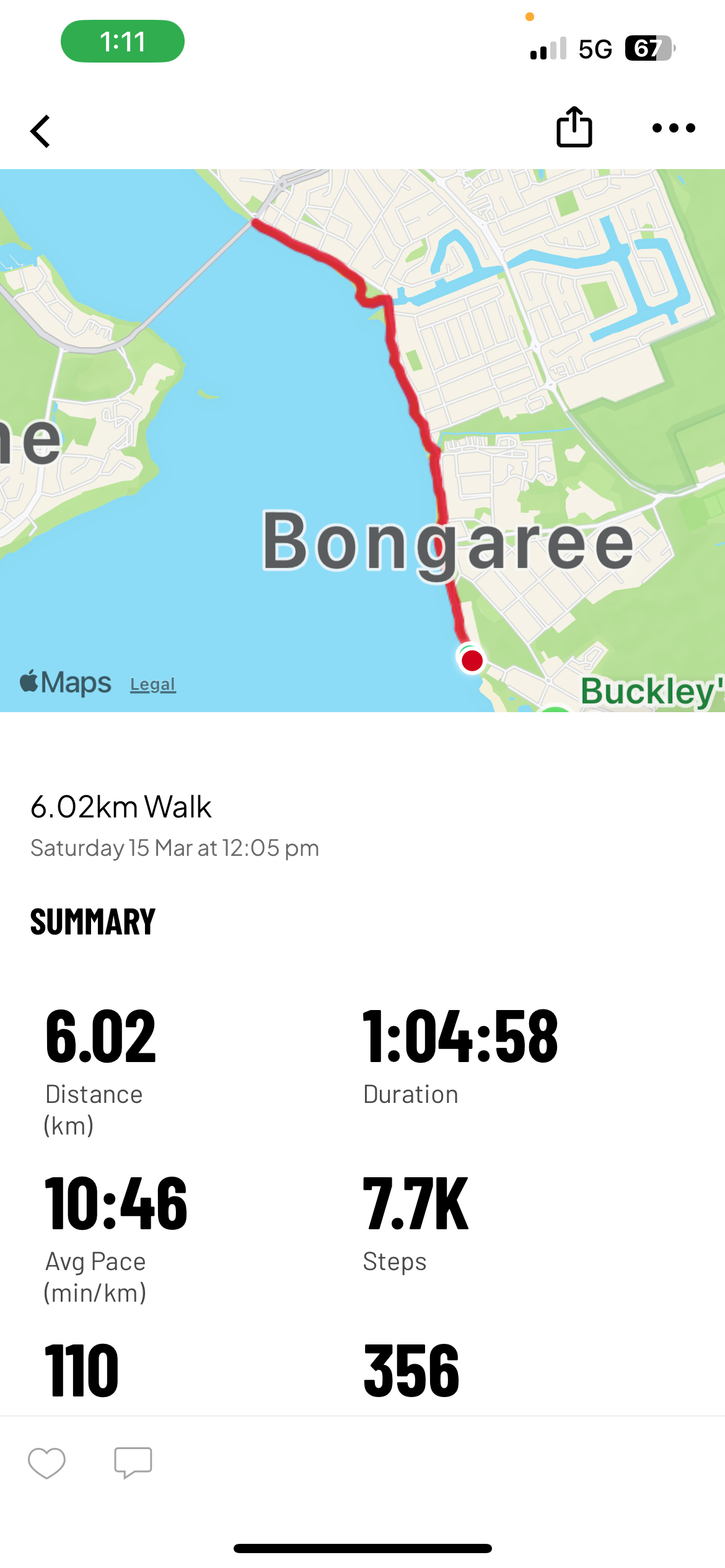Open the Legal link on the map

(x=153, y=684)
